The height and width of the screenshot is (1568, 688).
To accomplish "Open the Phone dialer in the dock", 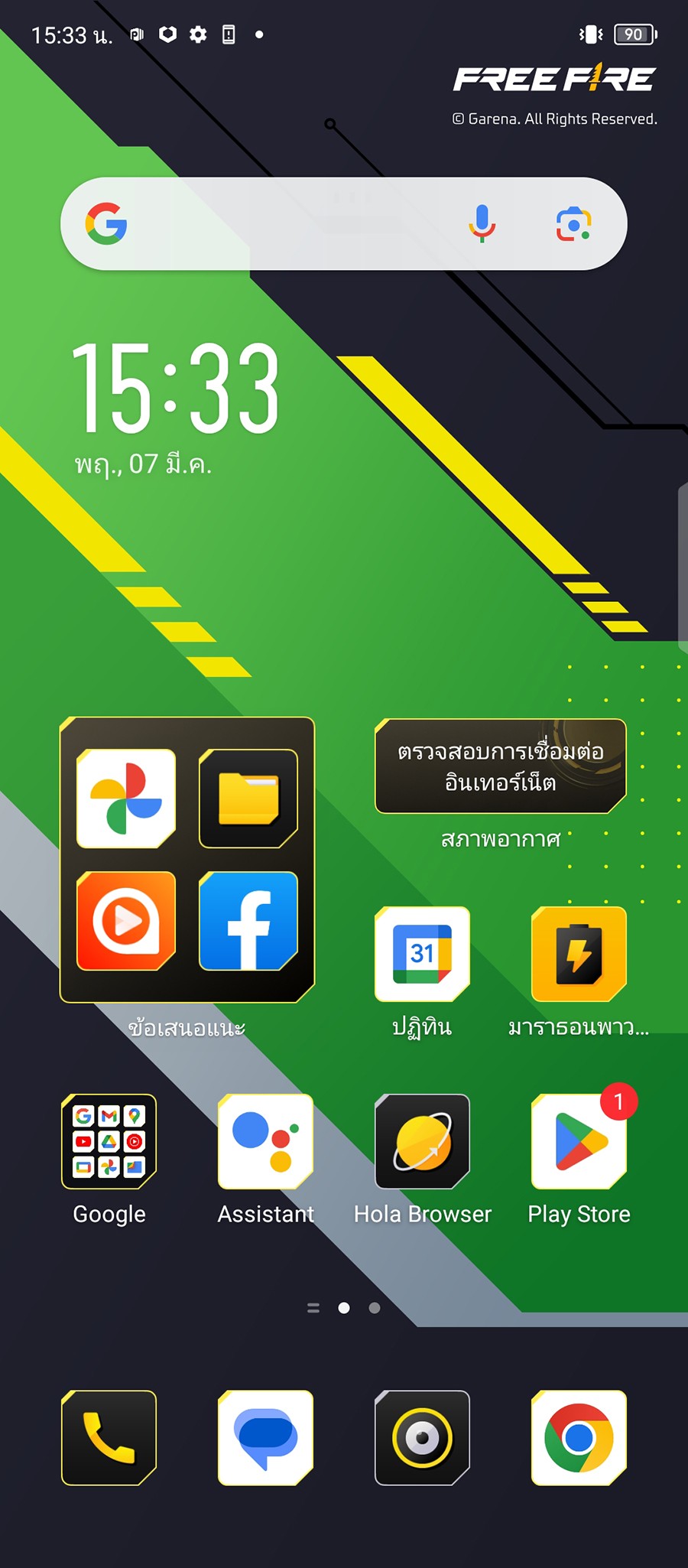I will pos(109,1438).
